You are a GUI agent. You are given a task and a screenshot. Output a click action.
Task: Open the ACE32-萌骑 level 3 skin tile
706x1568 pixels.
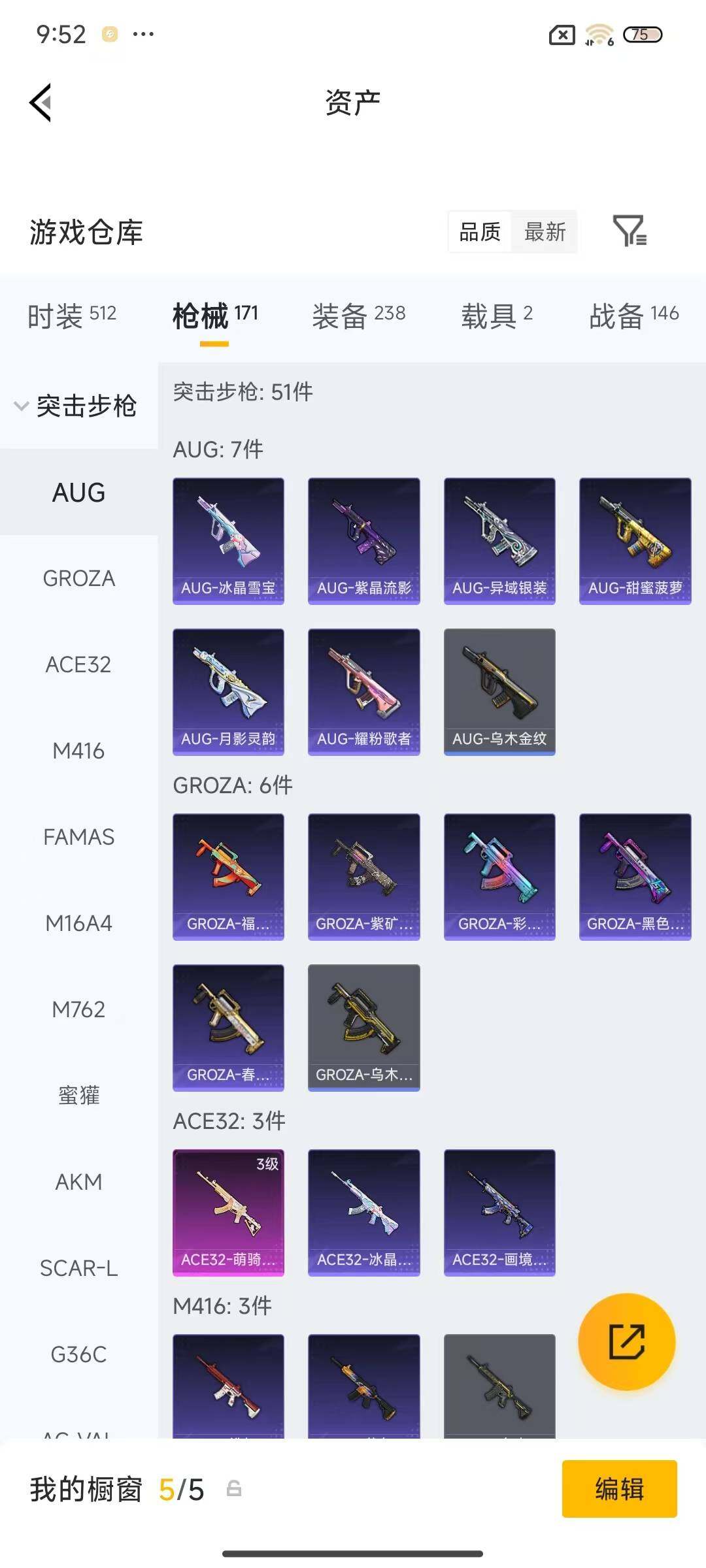tap(228, 1213)
